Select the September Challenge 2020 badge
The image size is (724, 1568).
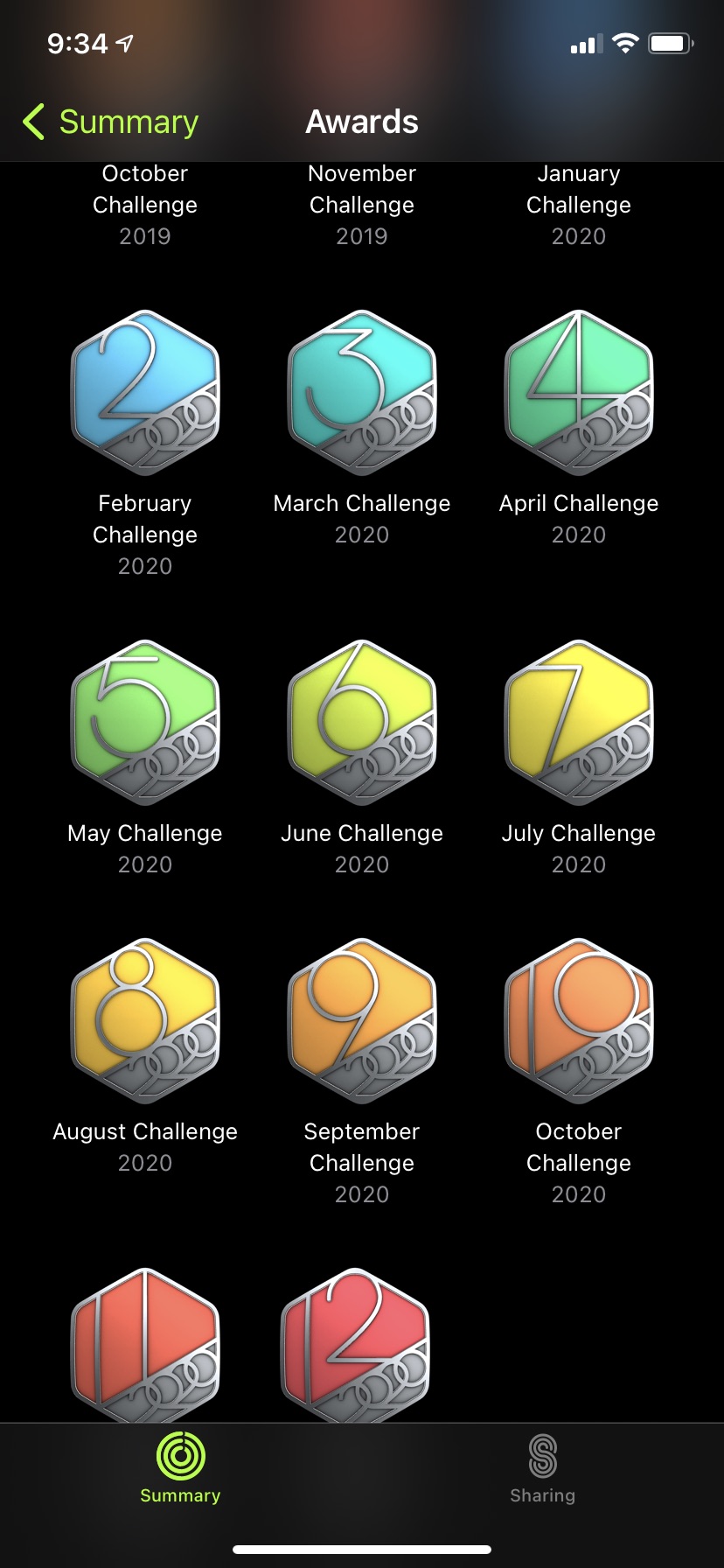click(362, 1022)
